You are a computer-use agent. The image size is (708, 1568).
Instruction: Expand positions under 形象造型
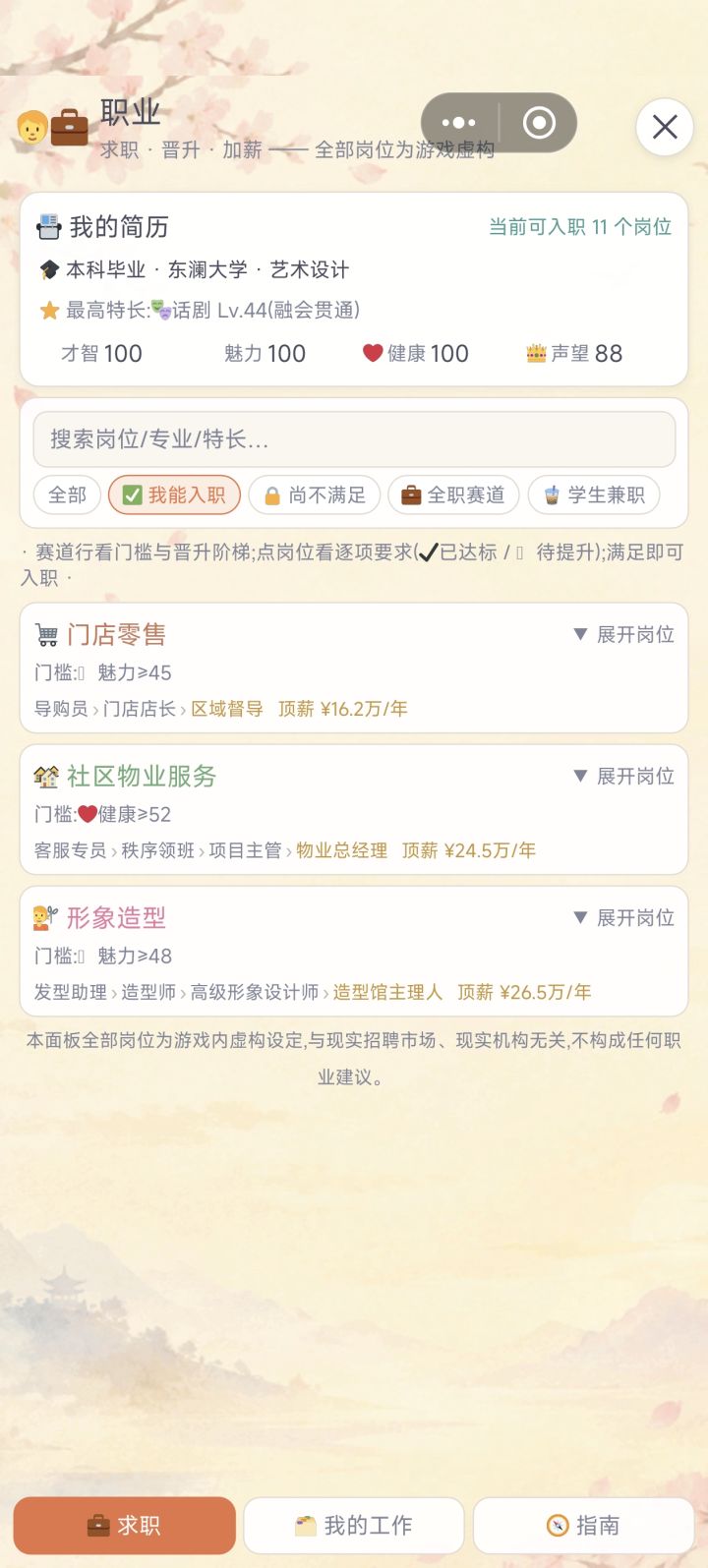tap(623, 918)
